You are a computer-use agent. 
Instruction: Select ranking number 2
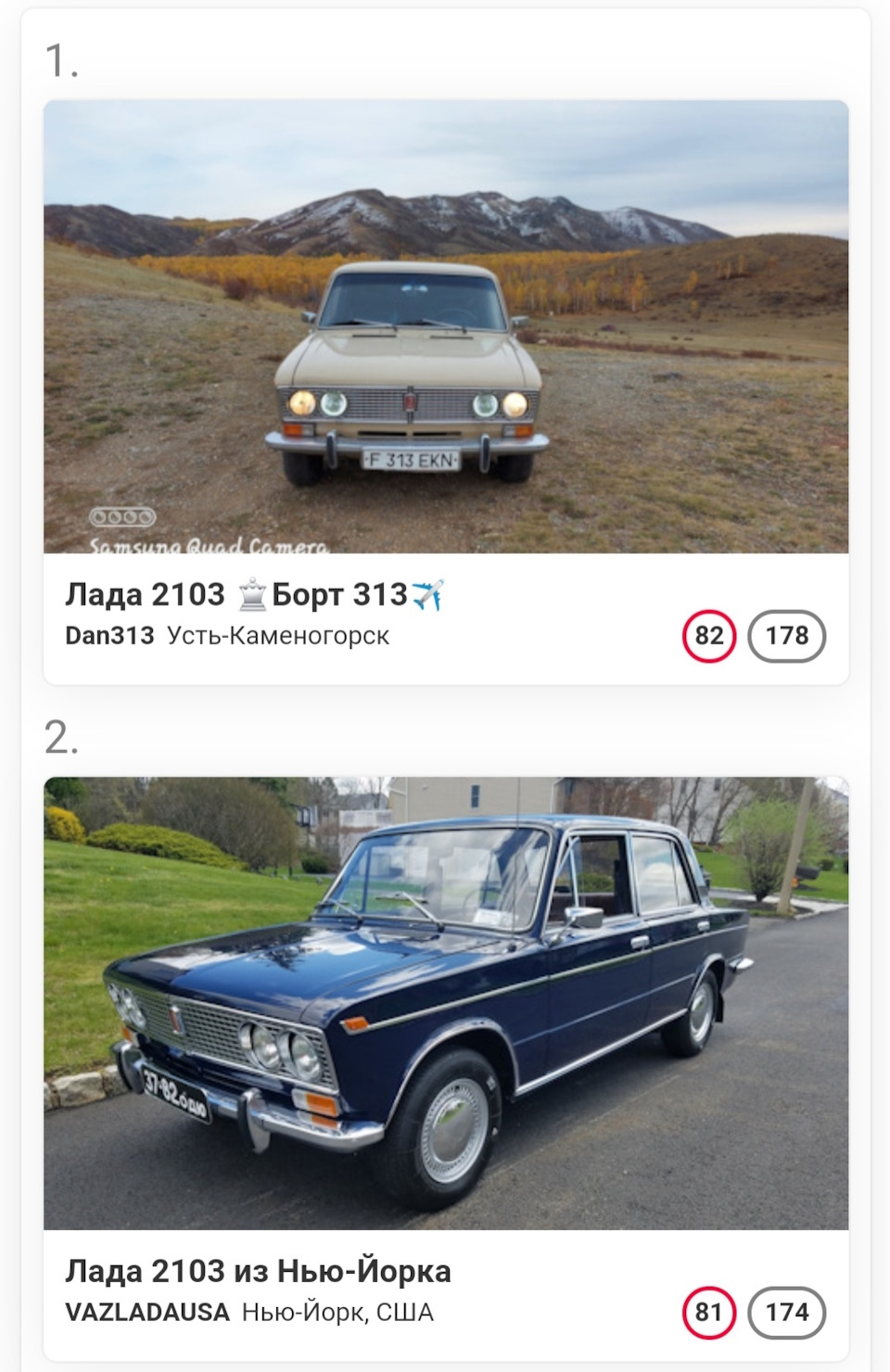click(58, 737)
